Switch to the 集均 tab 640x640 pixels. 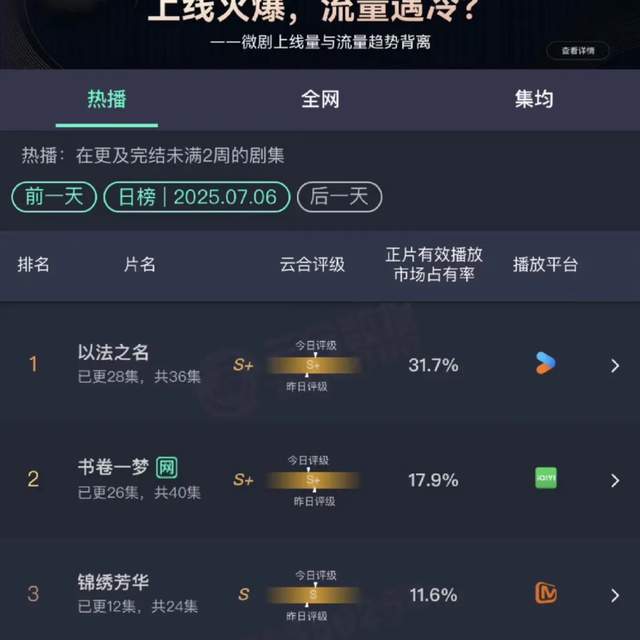point(534,99)
